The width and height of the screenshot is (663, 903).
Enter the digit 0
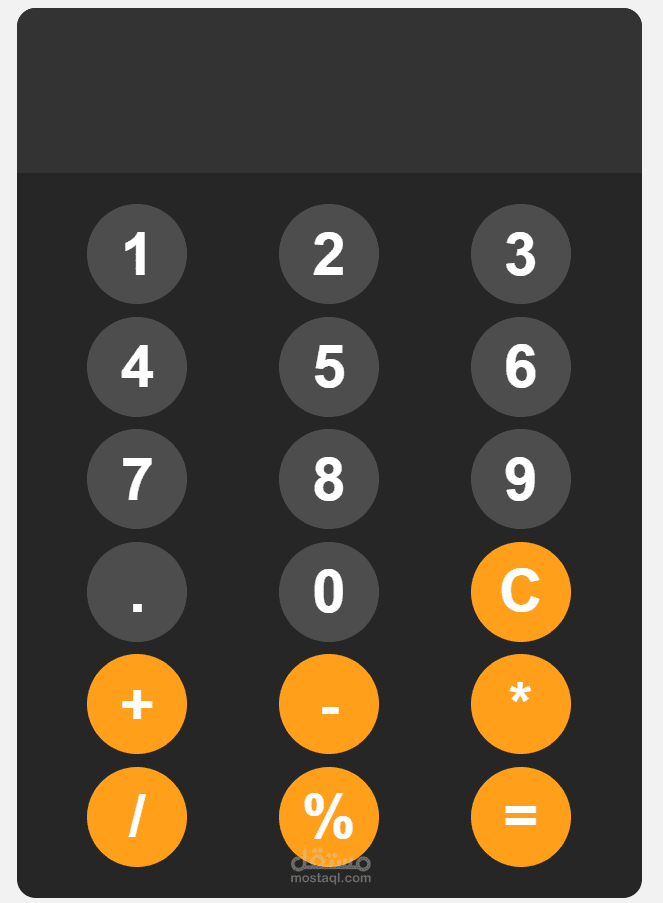pyautogui.click(x=329, y=592)
